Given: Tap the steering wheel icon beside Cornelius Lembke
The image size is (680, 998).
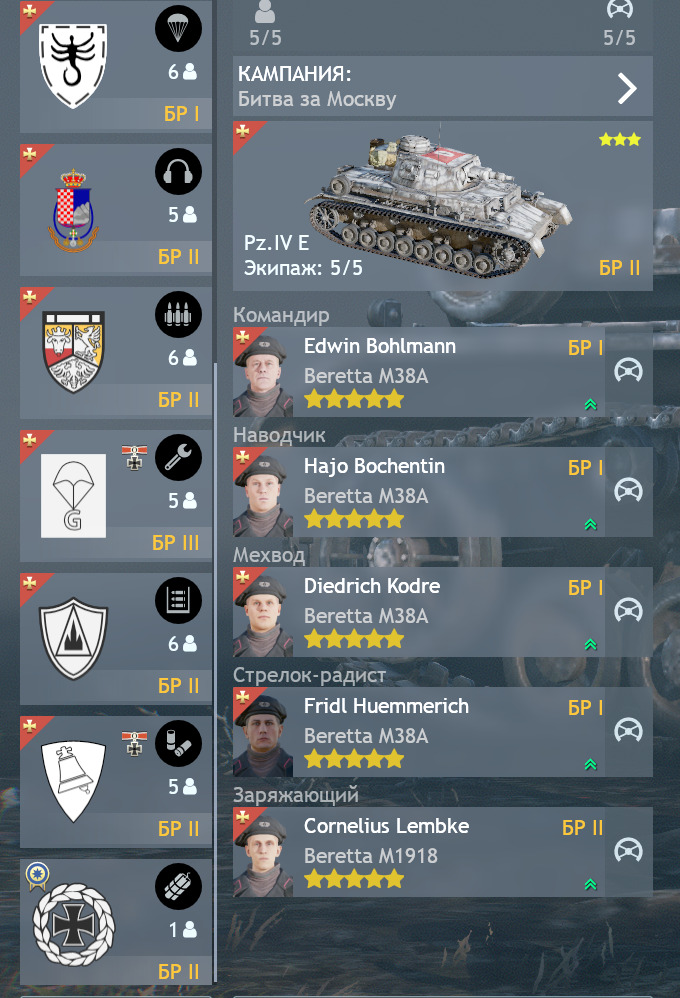Looking at the screenshot, I should [628, 851].
